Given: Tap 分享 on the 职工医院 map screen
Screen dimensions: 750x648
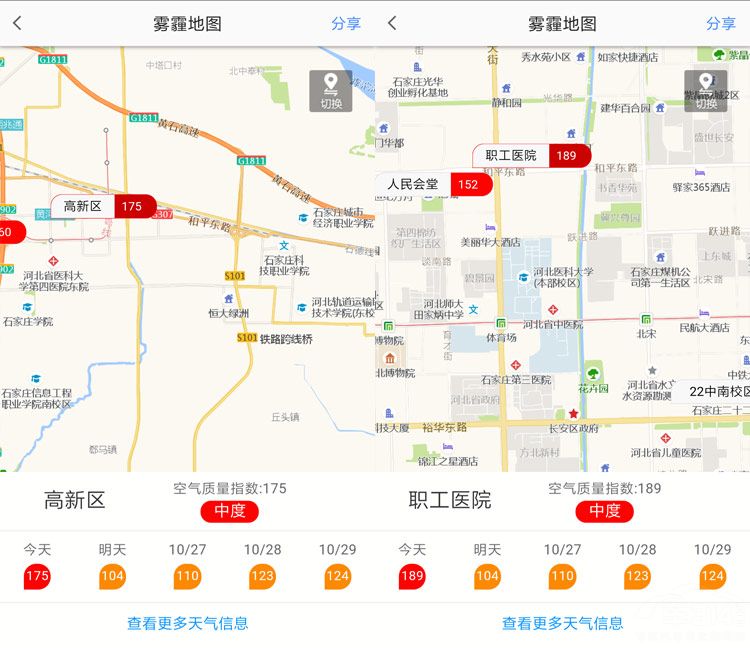Looking at the screenshot, I should point(720,23).
